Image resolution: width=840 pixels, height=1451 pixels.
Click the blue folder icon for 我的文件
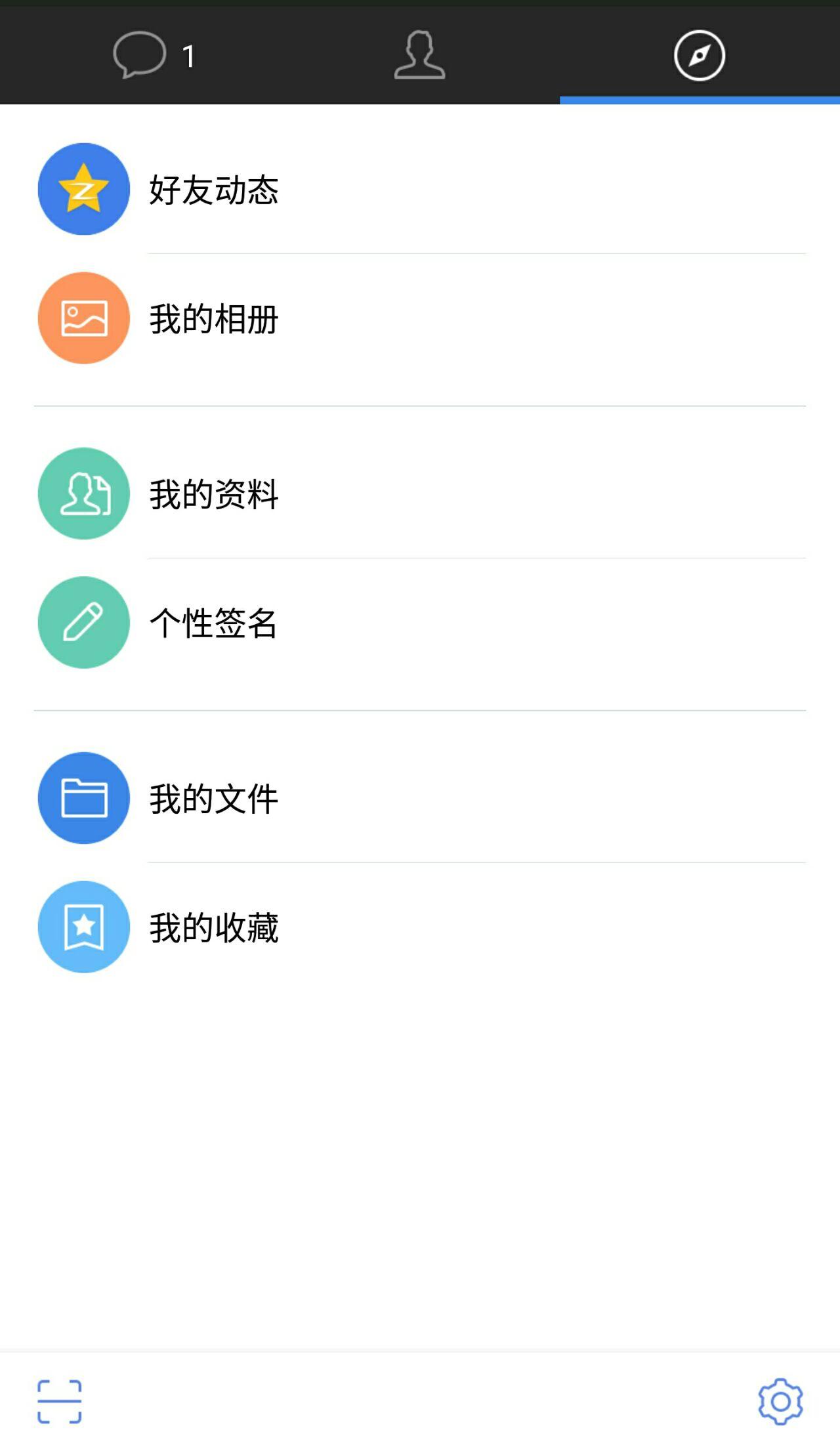(x=83, y=798)
